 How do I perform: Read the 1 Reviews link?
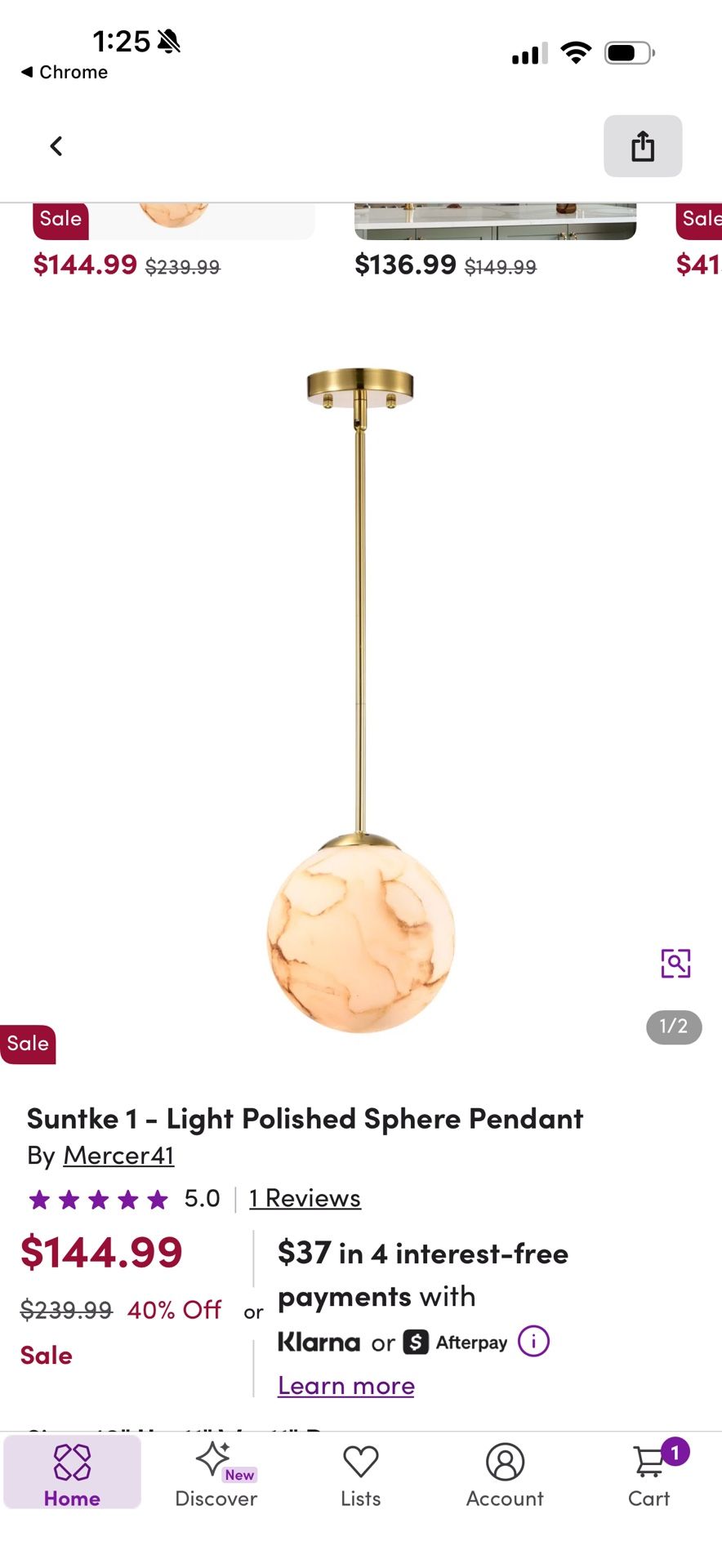tap(305, 1198)
